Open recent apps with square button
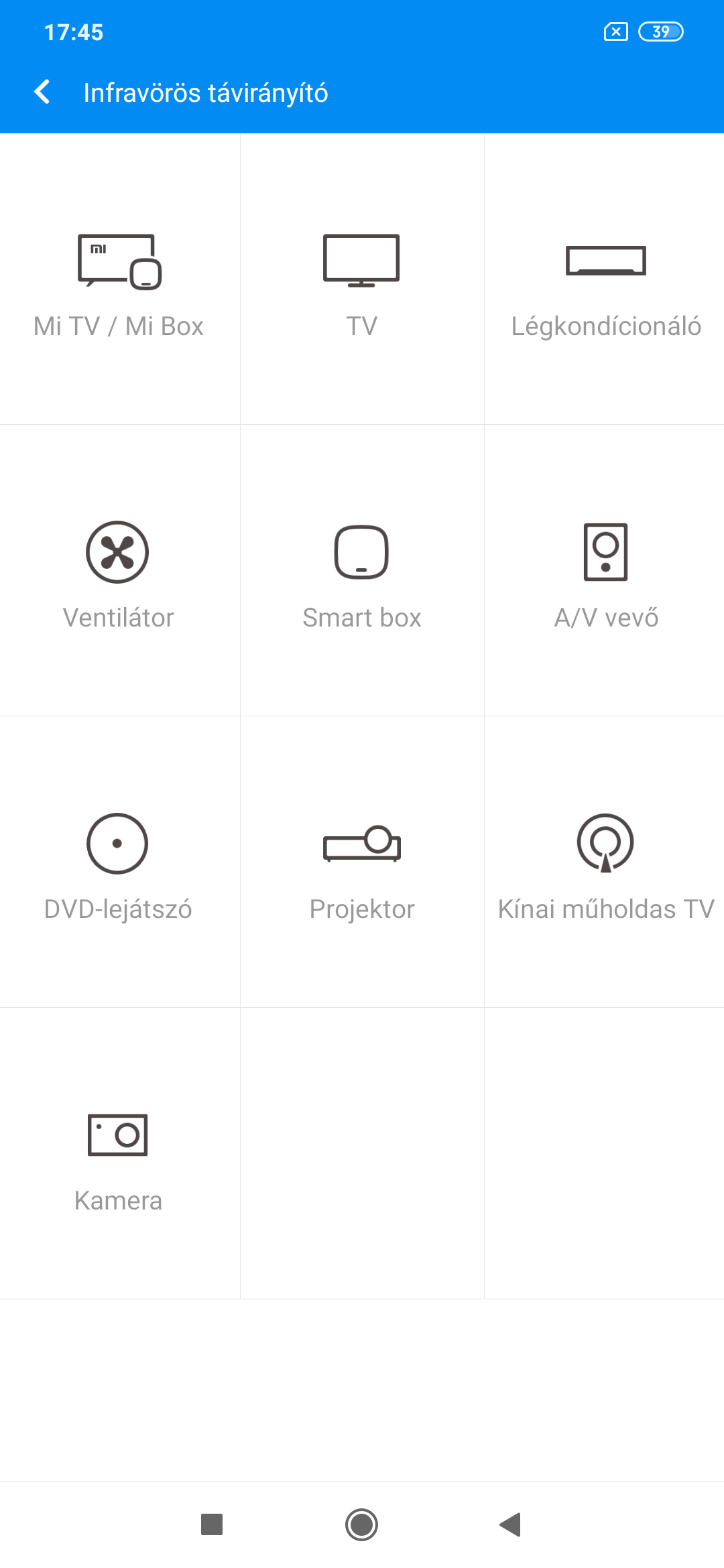The image size is (724, 1568). click(212, 1524)
